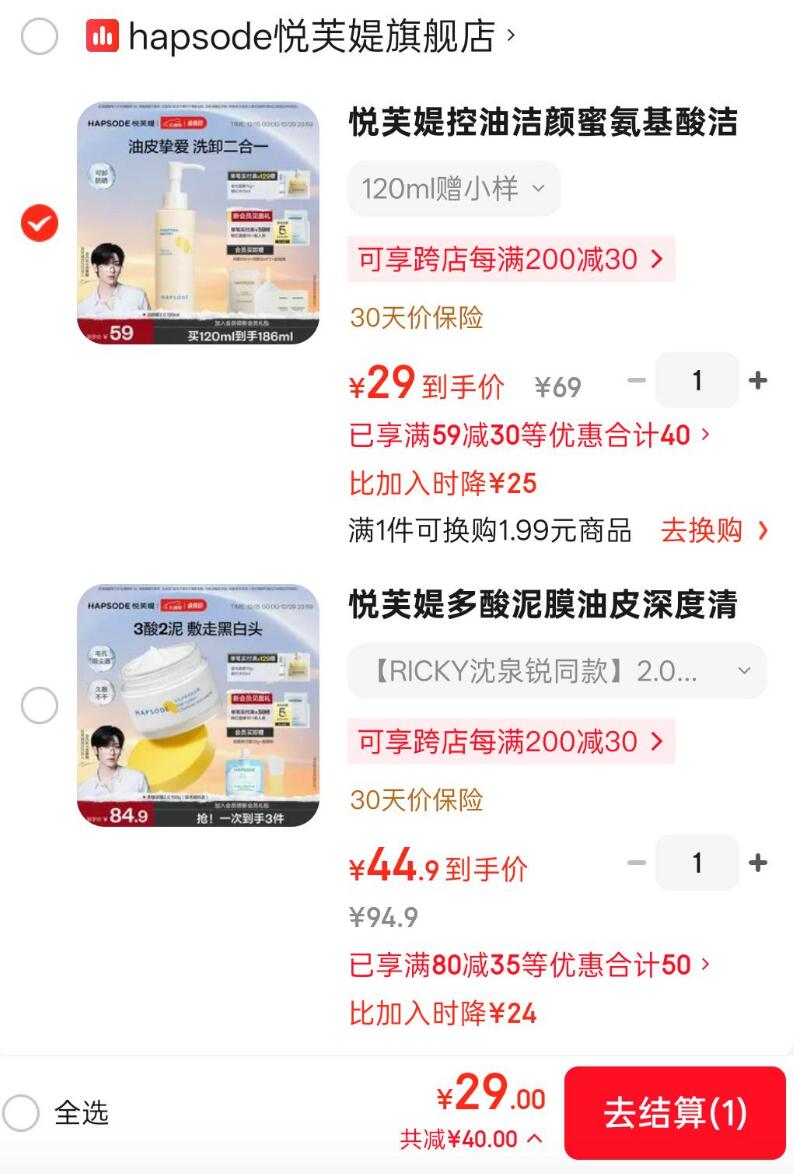Open the 控油洁颜蜜 product image
Screen dimensions: 794x1174
click(198, 223)
